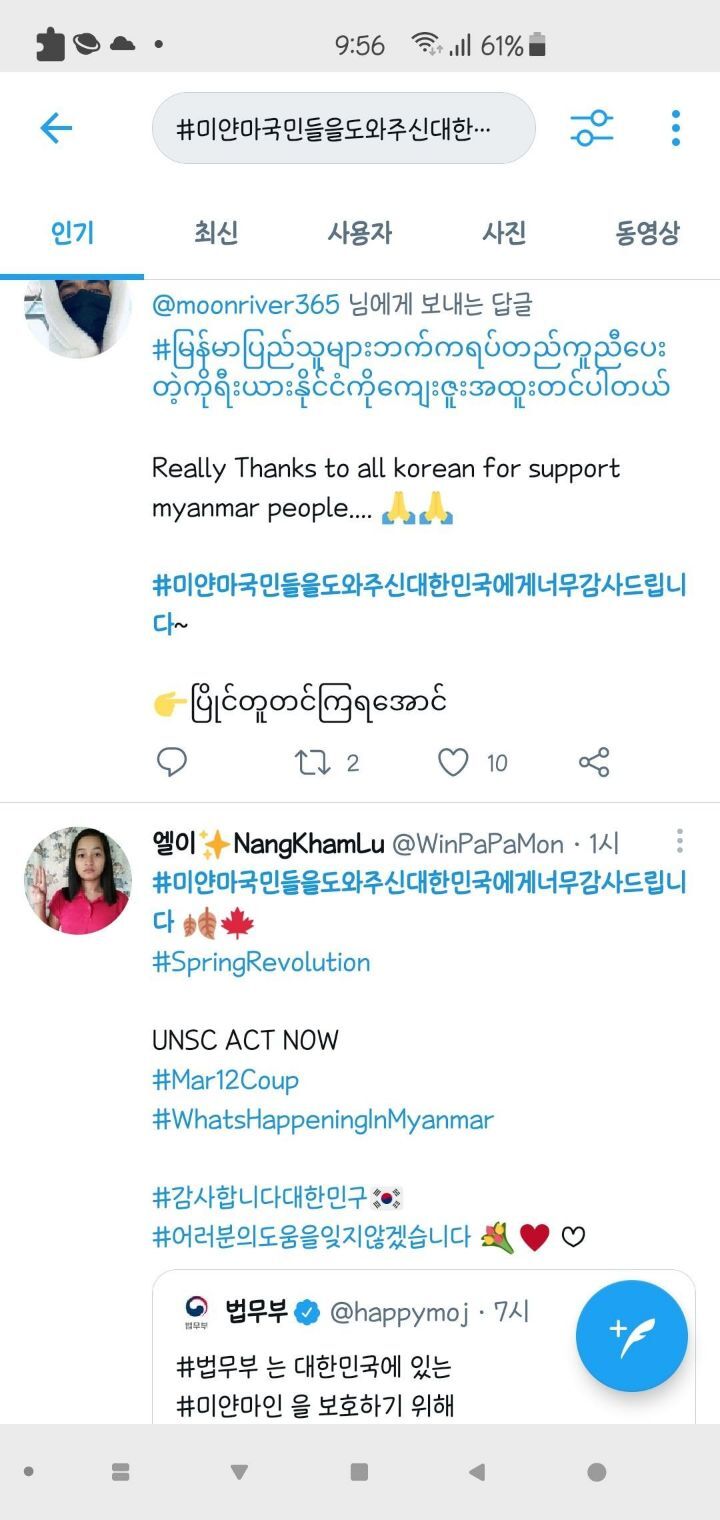Tap the system back triangle button

[x=477, y=1472]
